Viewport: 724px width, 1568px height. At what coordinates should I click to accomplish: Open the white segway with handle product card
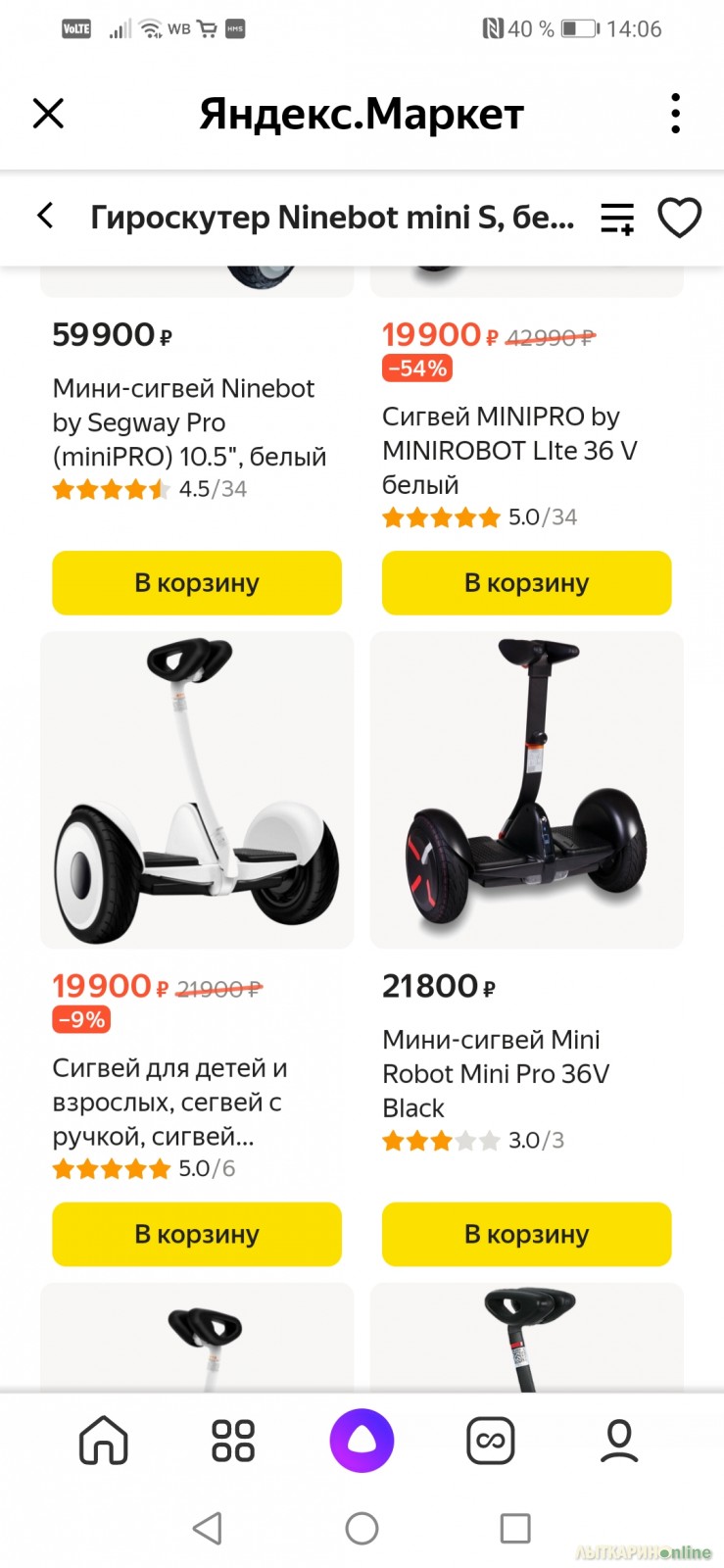[197, 790]
